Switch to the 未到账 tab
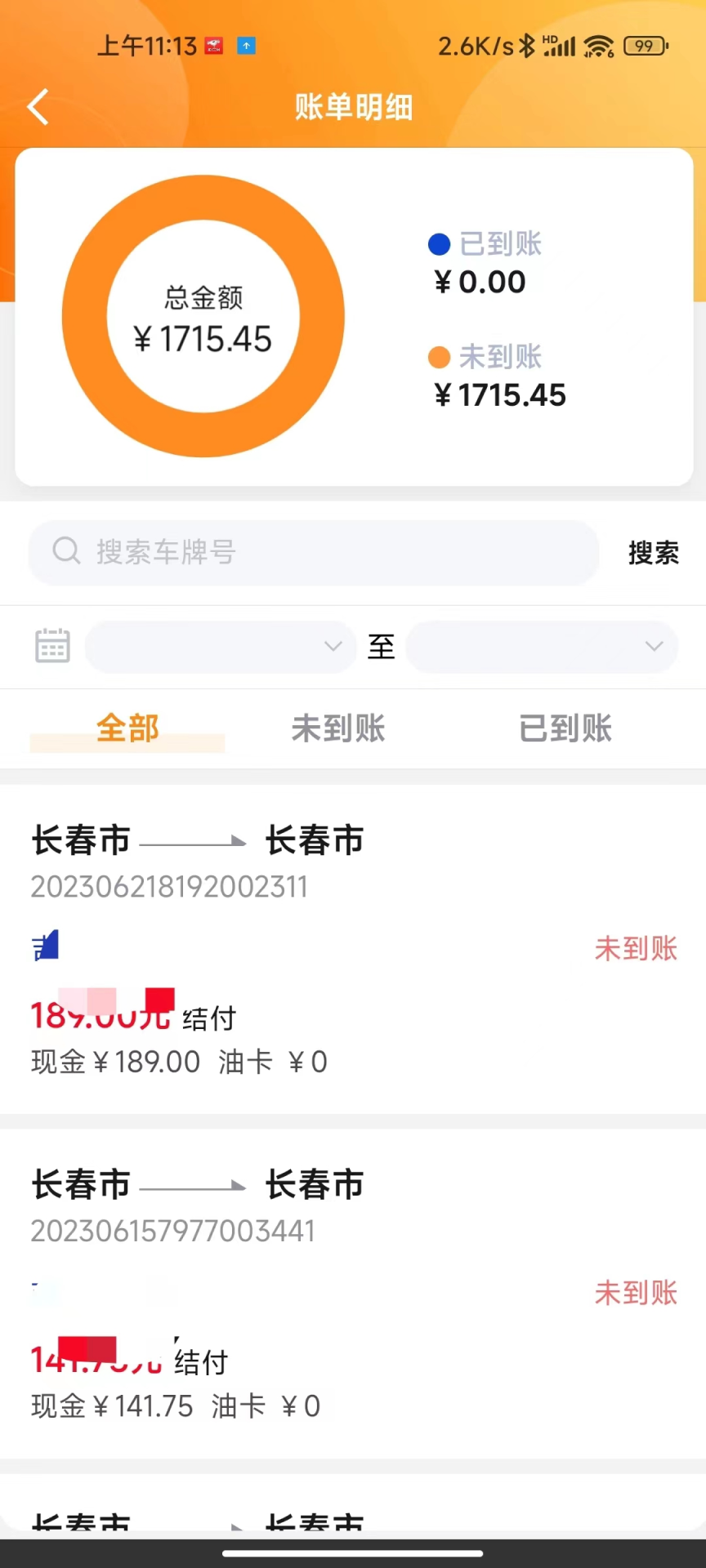706x1568 pixels. click(x=337, y=728)
